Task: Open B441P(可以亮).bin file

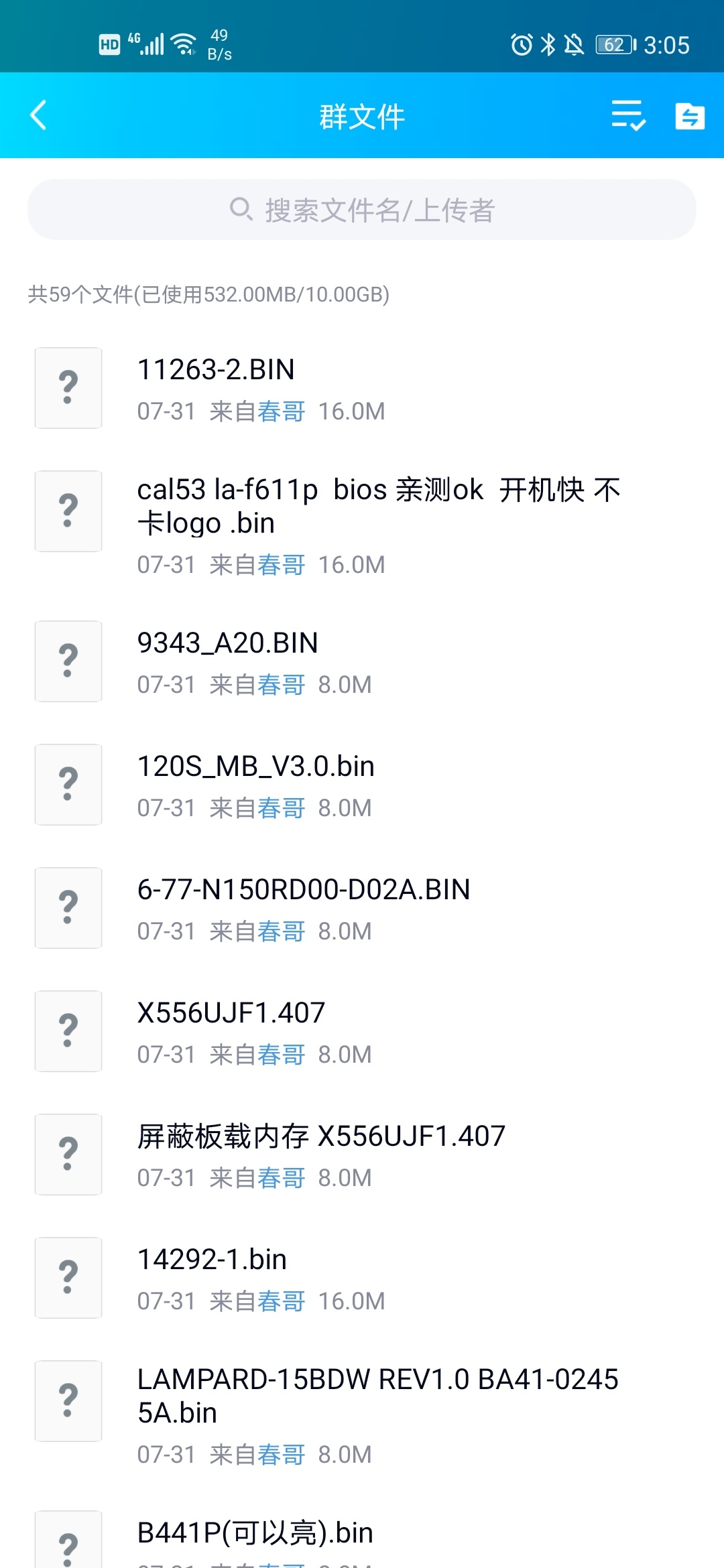Action: tap(362, 1534)
